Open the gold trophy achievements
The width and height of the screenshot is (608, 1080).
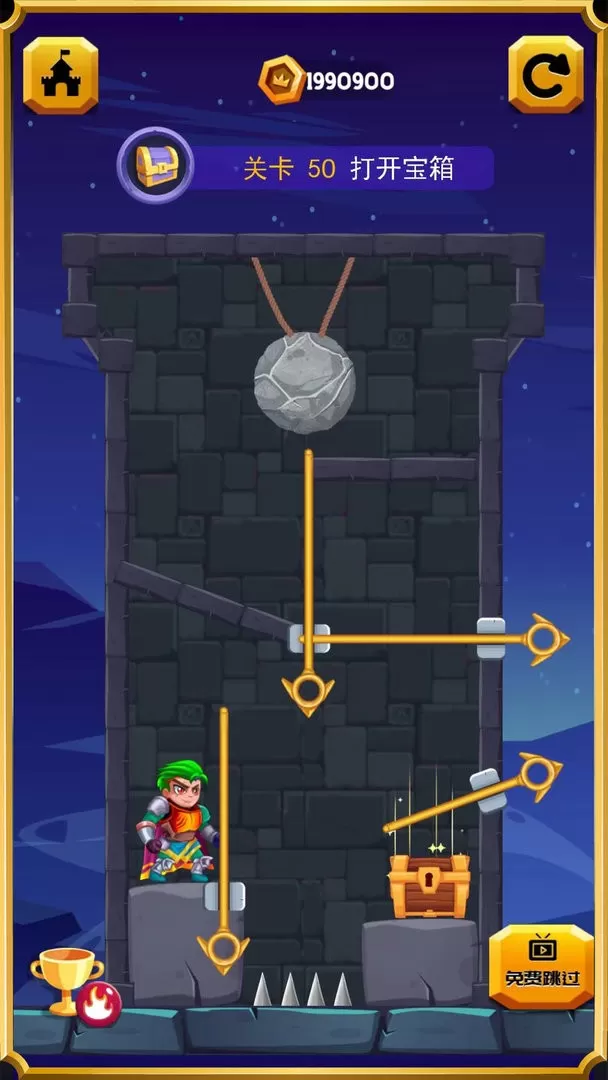(66, 980)
